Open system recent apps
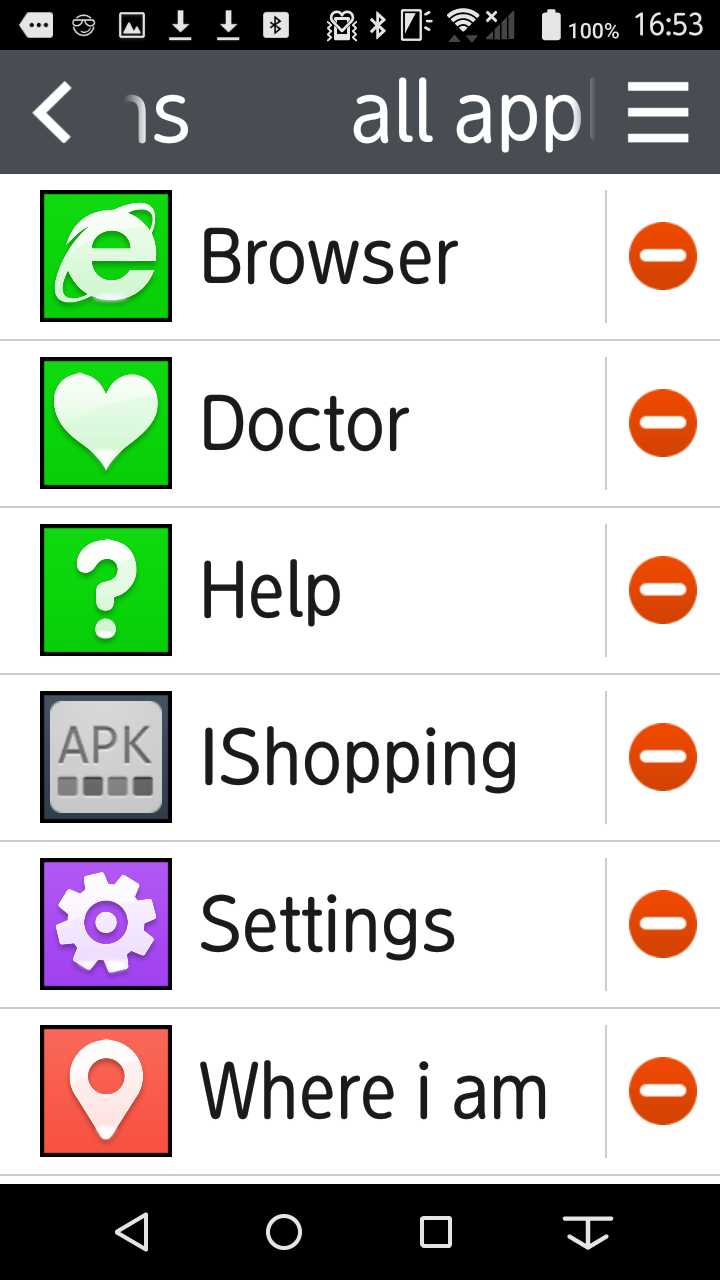This screenshot has width=720, height=1280. coord(436,1232)
